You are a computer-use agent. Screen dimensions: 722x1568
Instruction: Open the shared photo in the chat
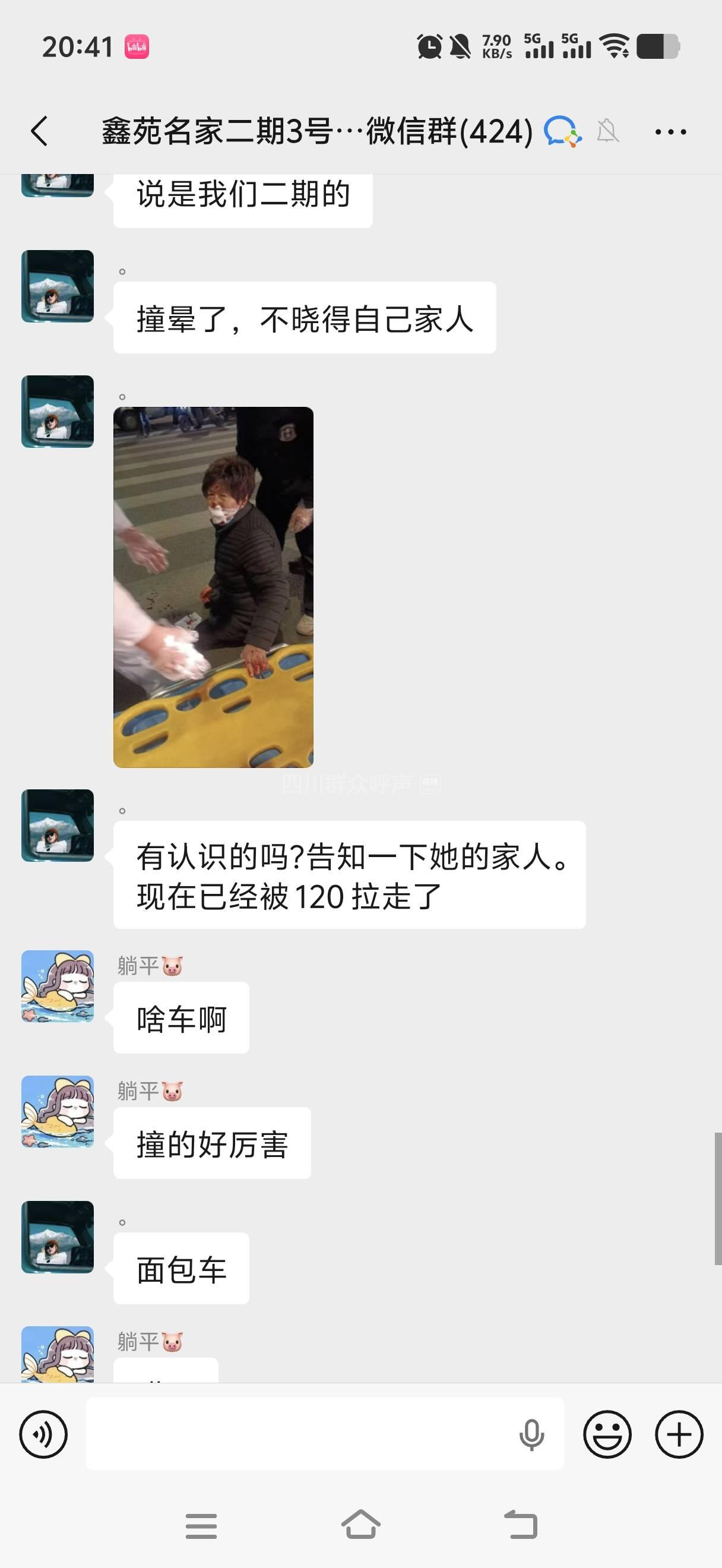coord(213,587)
